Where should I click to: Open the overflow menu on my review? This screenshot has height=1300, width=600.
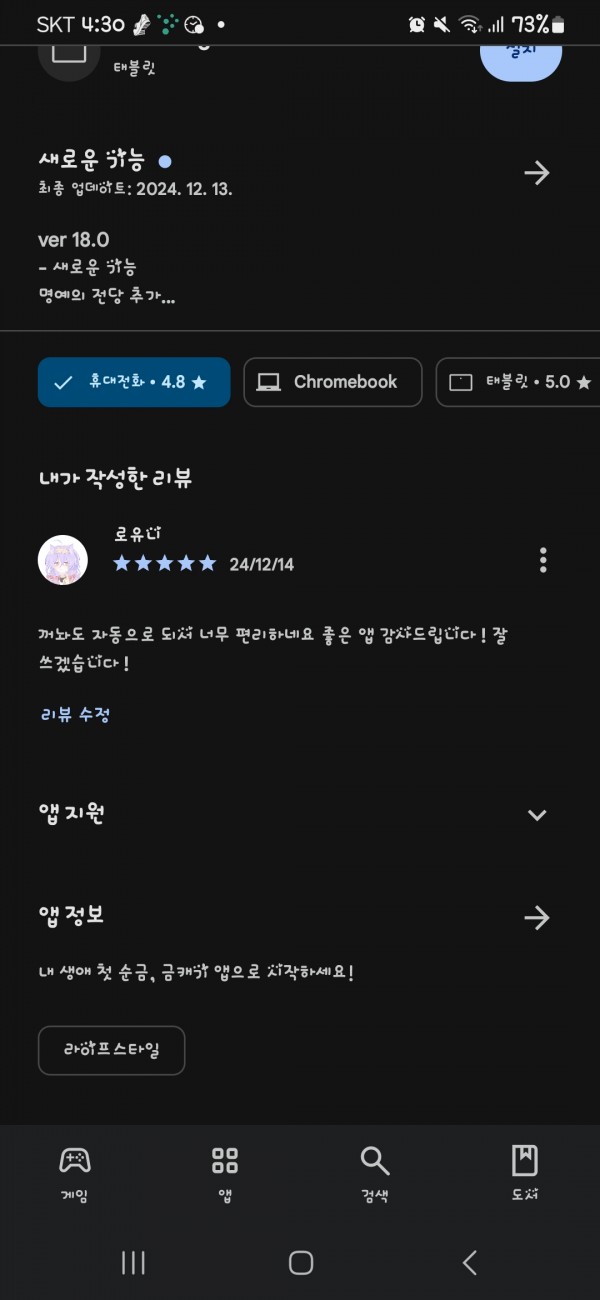[x=543, y=560]
